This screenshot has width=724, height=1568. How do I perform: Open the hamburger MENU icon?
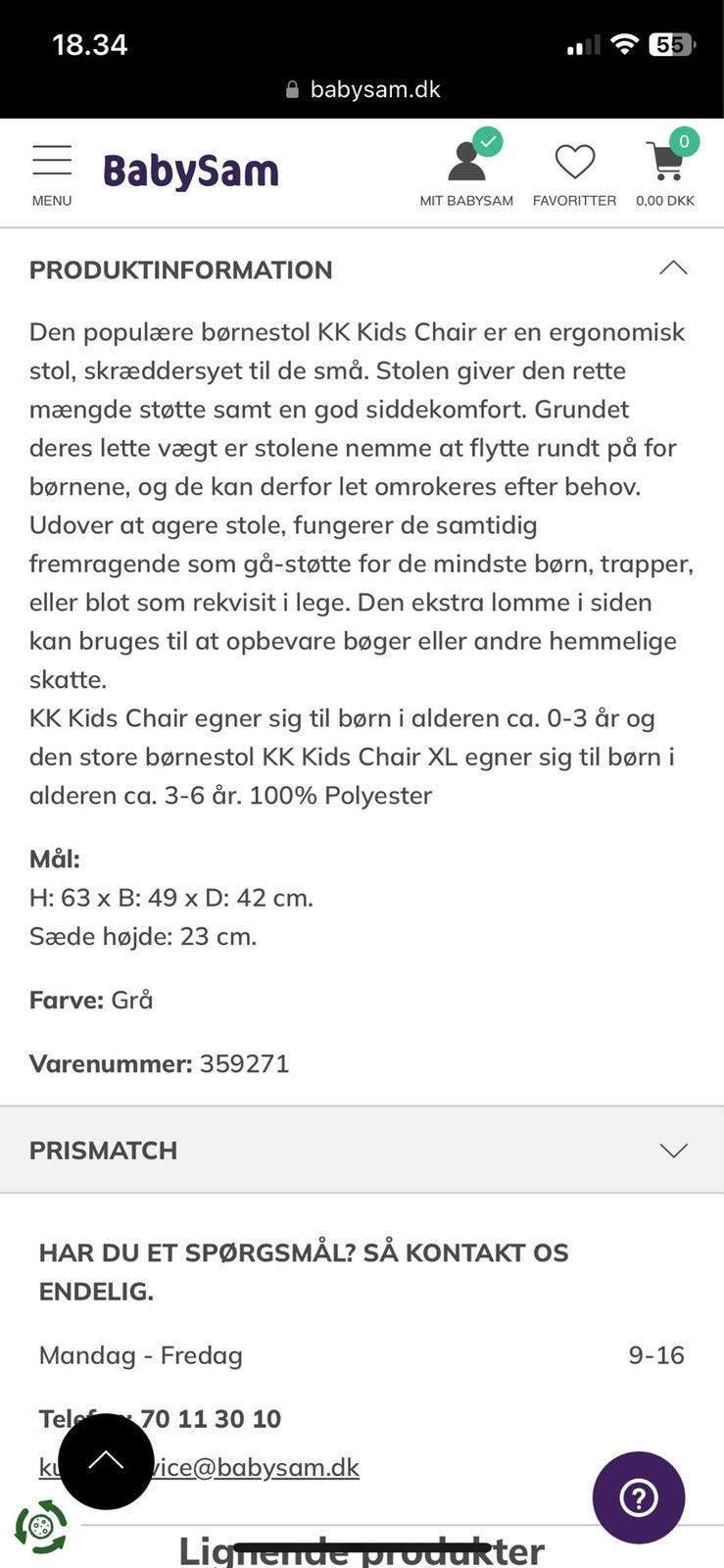51,160
